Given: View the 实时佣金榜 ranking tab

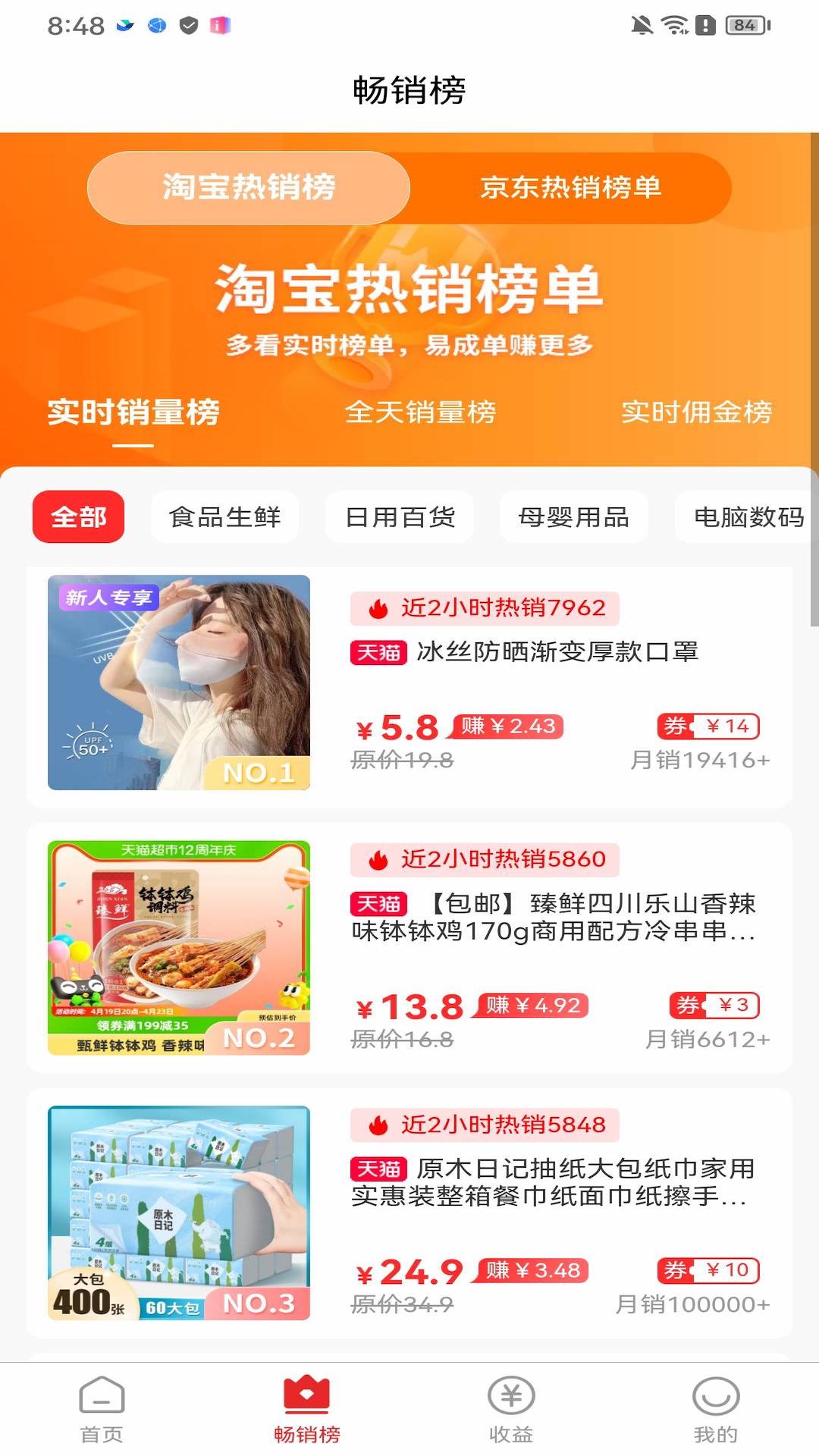Looking at the screenshot, I should pos(696,413).
